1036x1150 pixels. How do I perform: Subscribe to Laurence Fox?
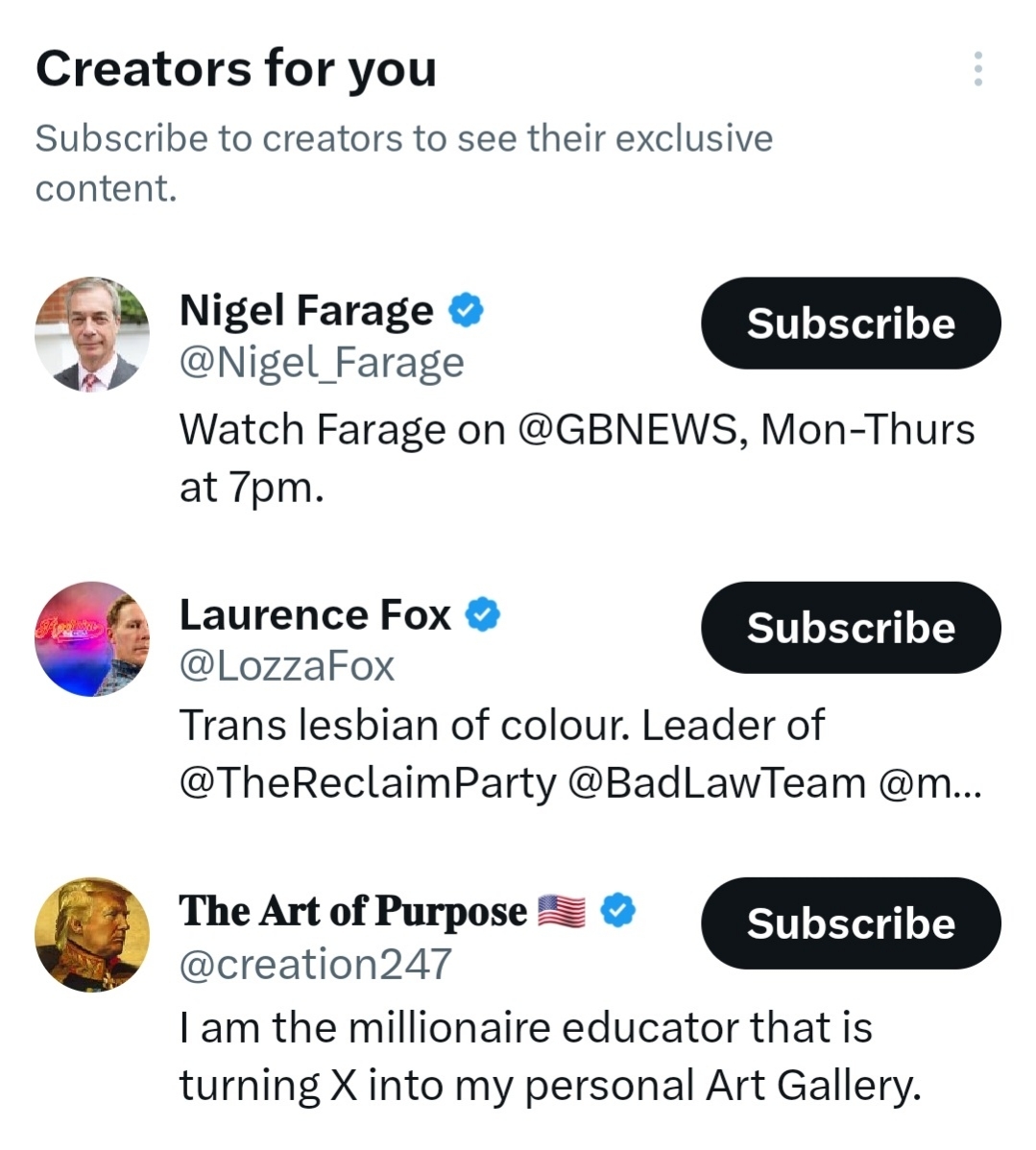[851, 628]
